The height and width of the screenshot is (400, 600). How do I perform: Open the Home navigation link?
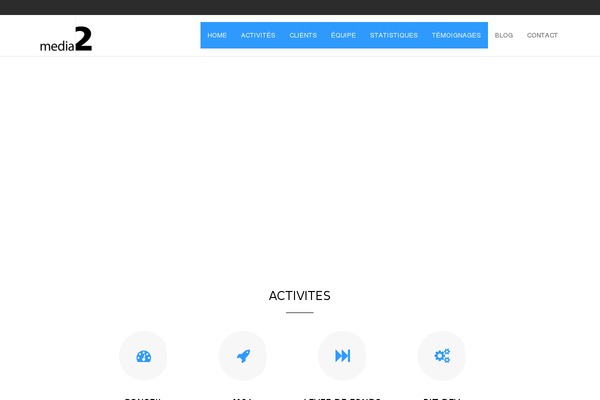tap(217, 35)
